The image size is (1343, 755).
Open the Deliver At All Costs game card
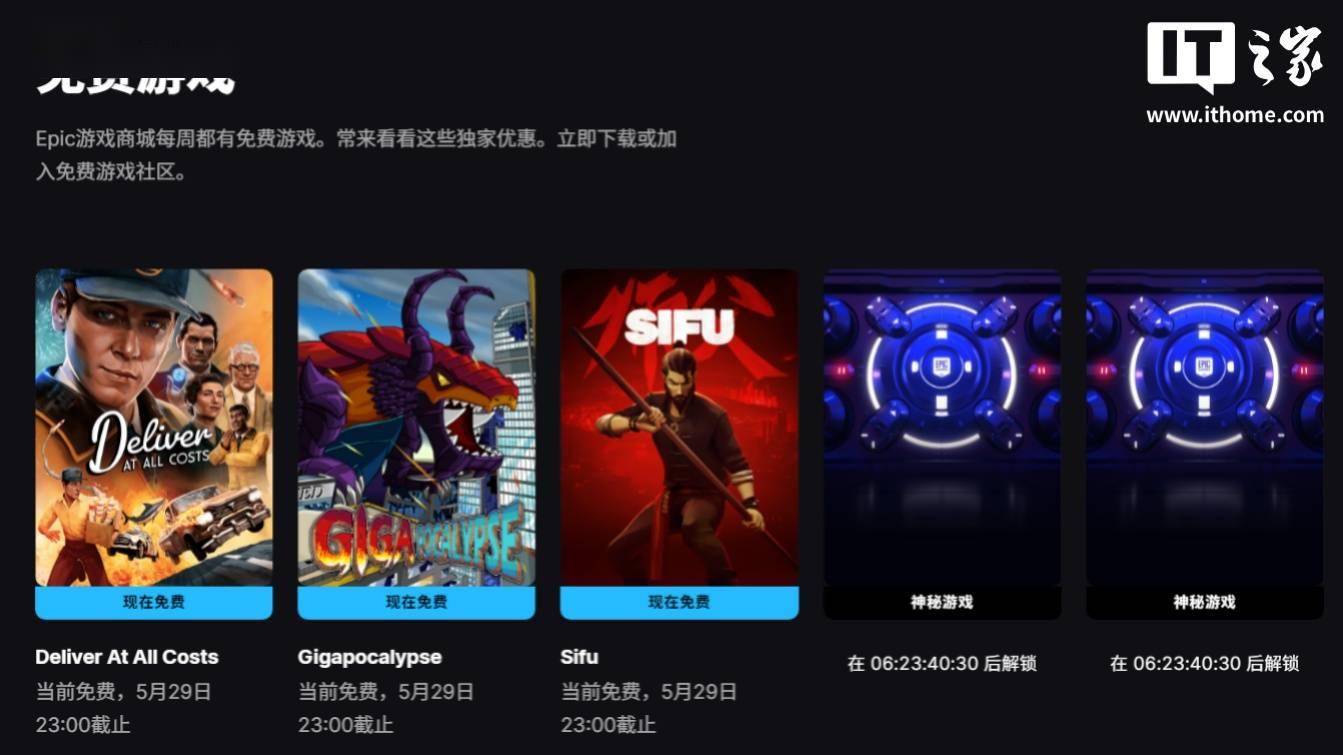(154, 428)
